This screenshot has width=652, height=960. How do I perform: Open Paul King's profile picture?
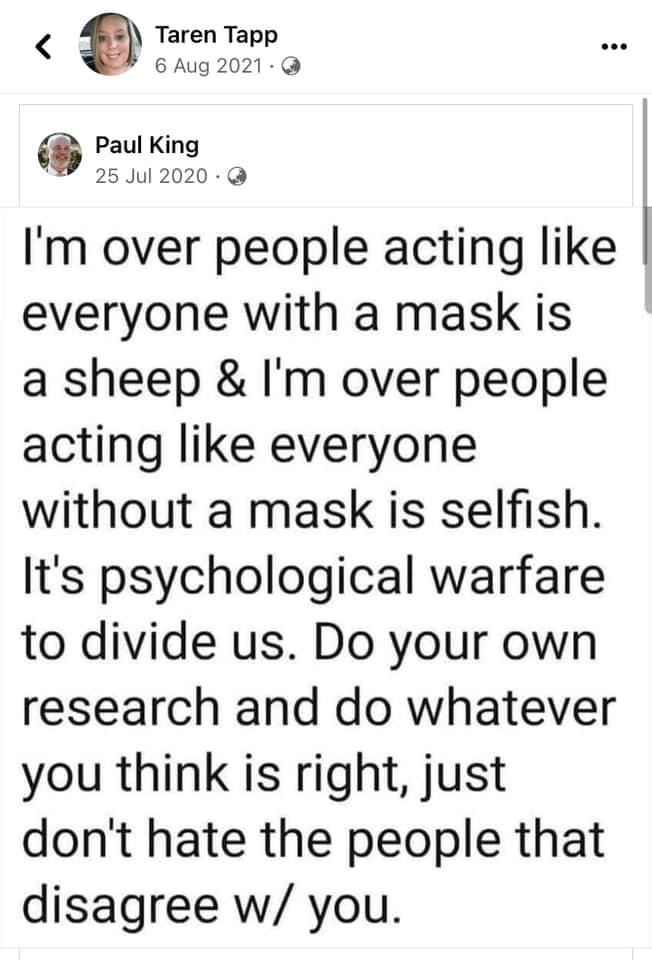pos(60,155)
